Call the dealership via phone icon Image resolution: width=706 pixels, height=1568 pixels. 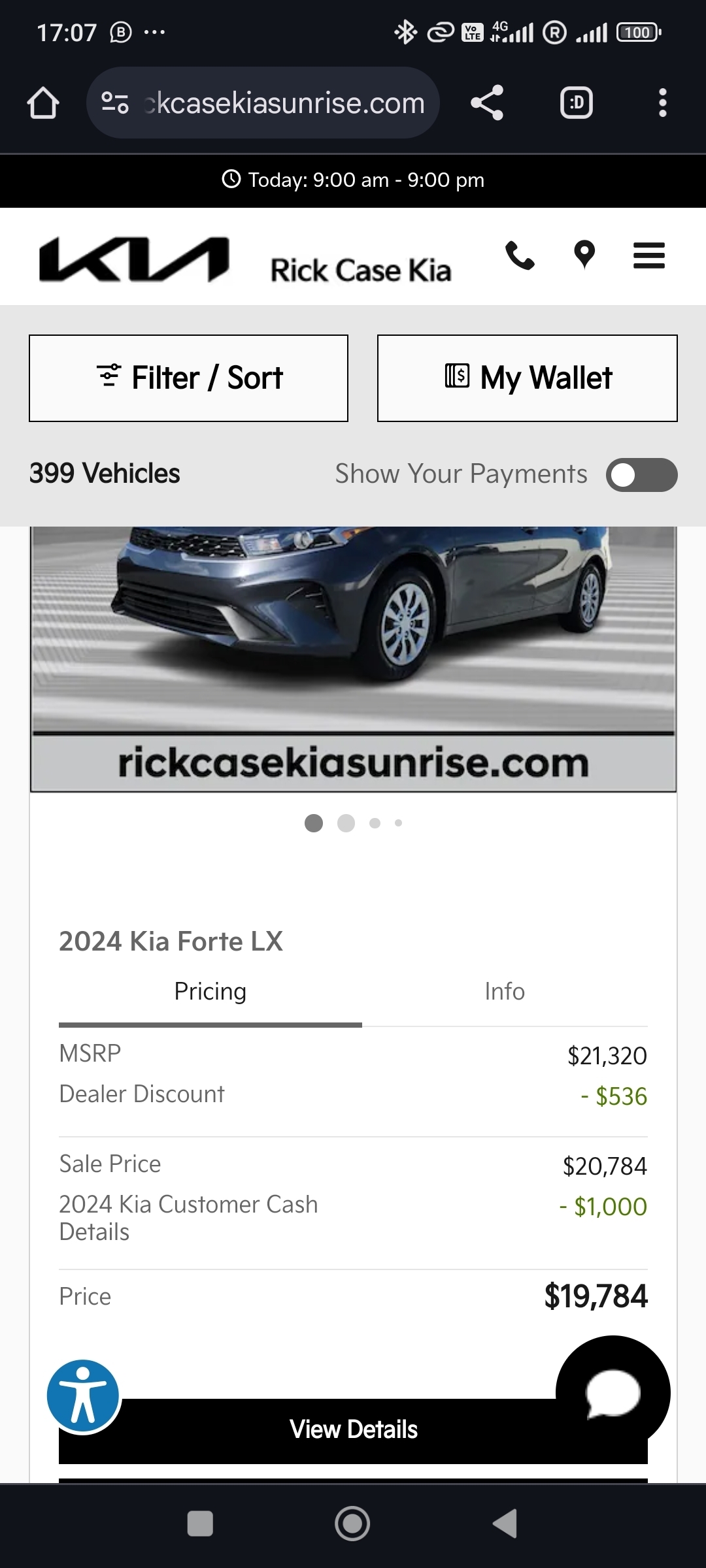coord(520,255)
